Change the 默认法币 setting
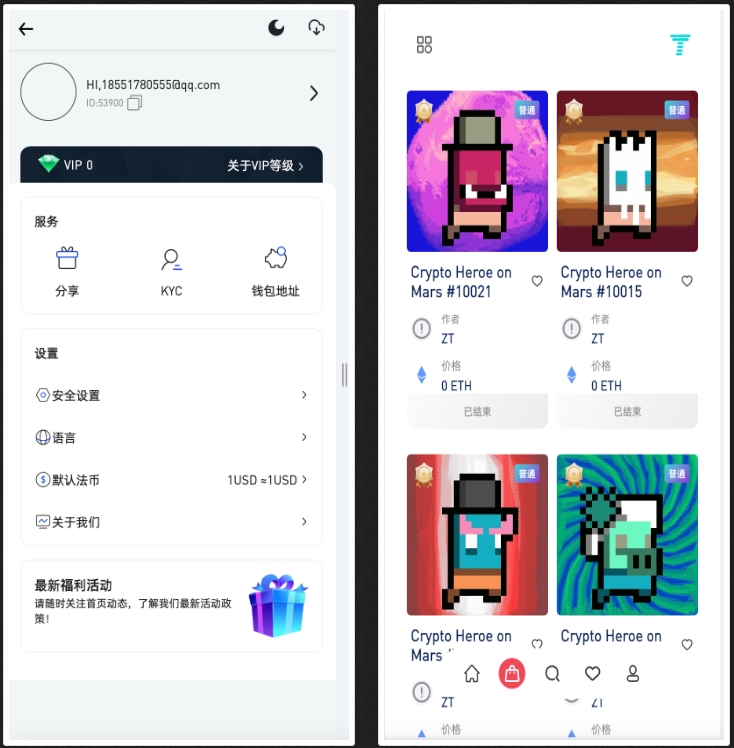 [x=171, y=480]
